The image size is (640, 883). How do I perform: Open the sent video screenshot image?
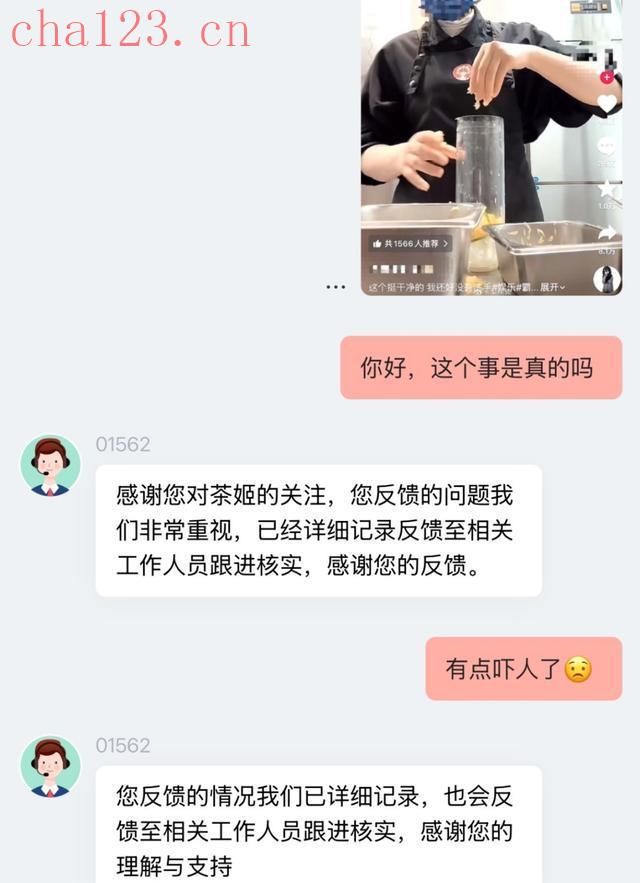[x=491, y=150]
